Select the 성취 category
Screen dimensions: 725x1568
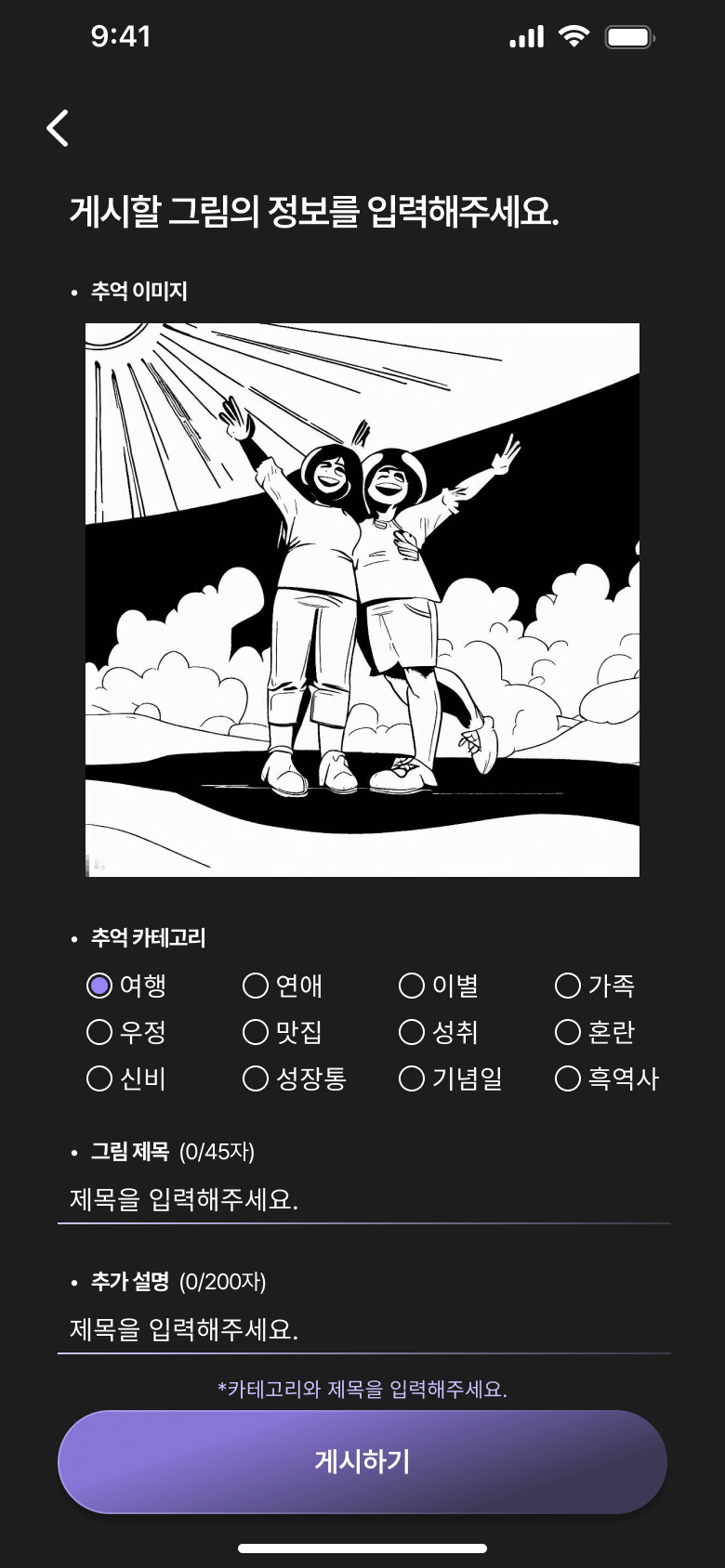point(439,1032)
